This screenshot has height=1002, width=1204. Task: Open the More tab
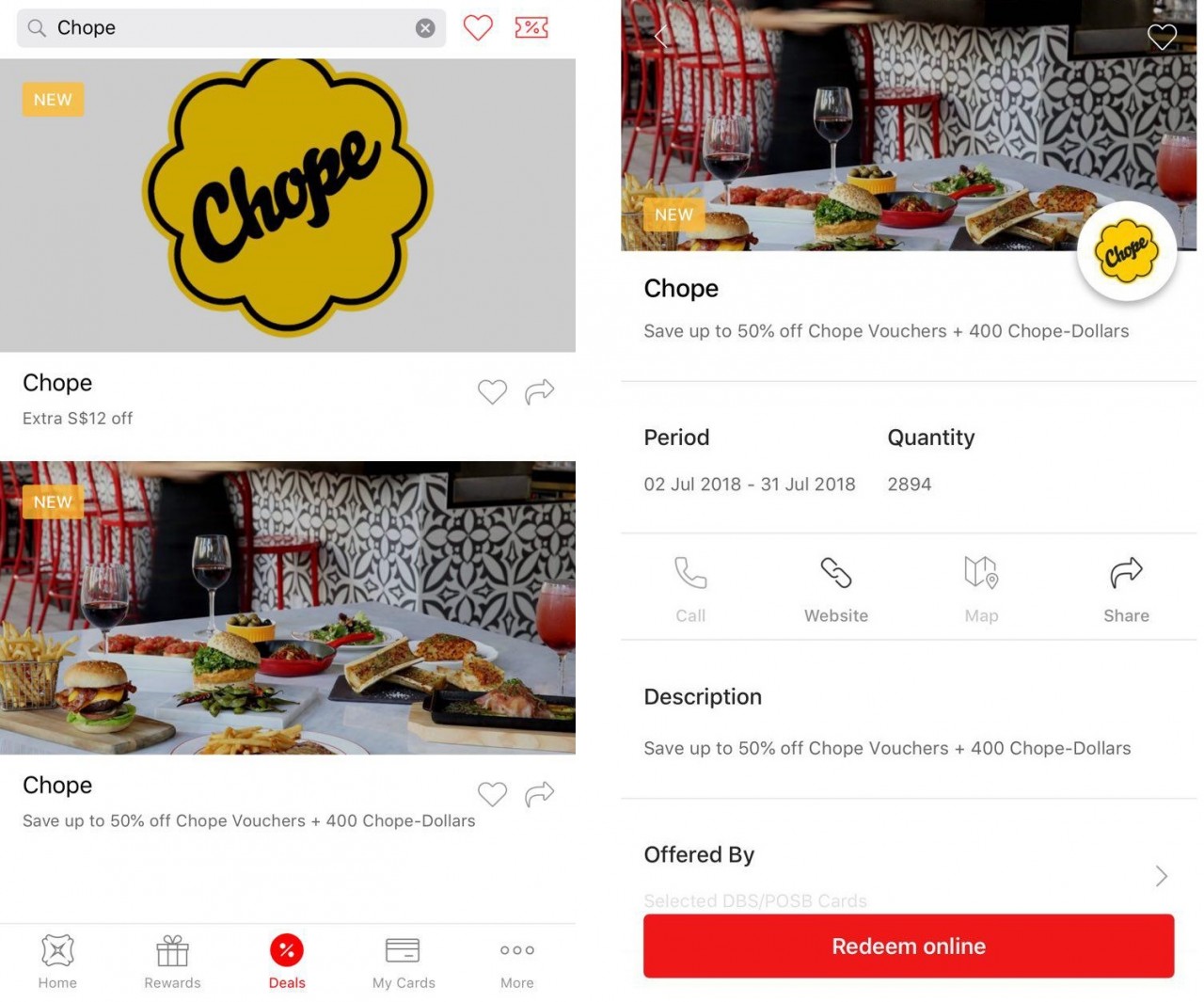(516, 962)
